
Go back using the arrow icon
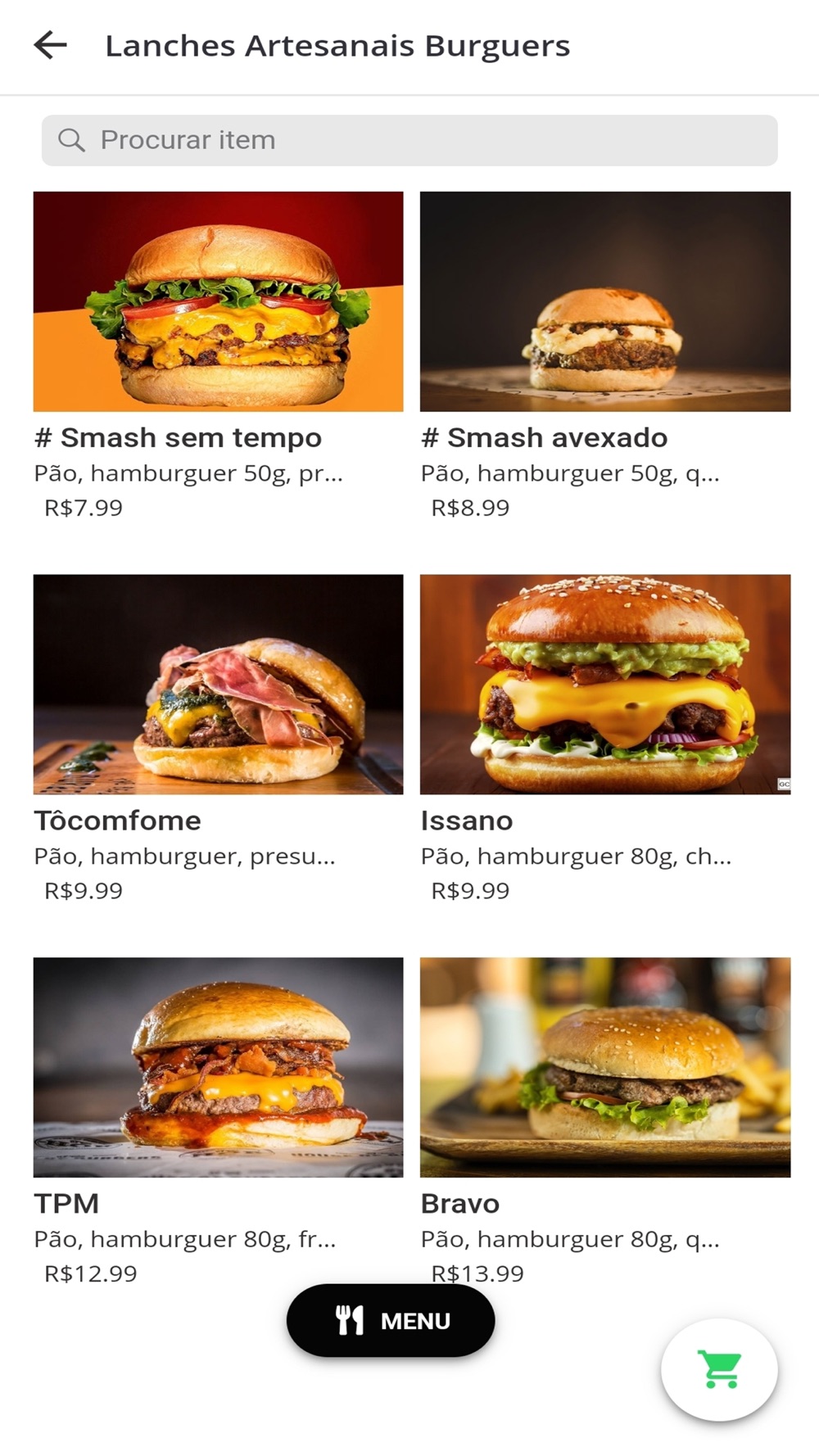(50, 45)
